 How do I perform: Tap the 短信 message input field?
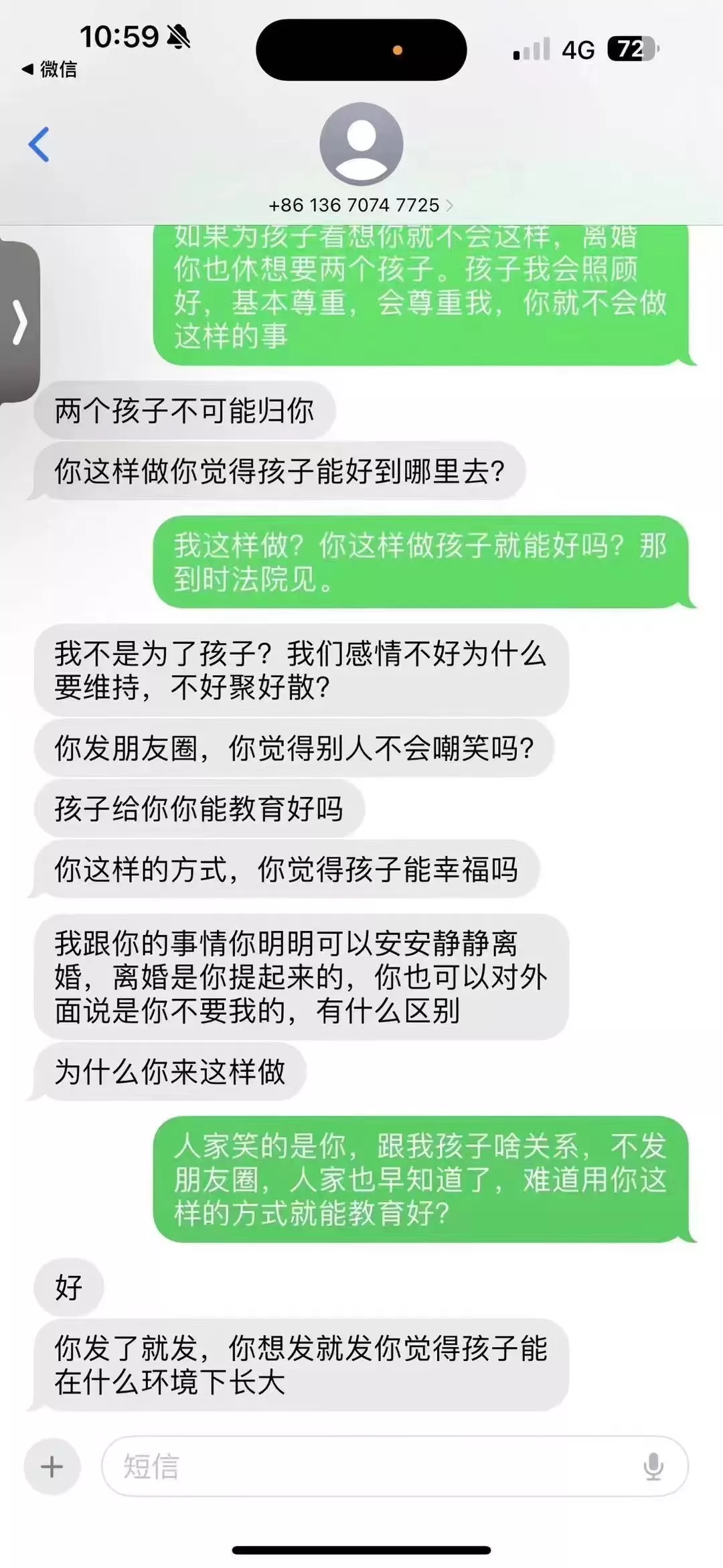coord(375,1466)
